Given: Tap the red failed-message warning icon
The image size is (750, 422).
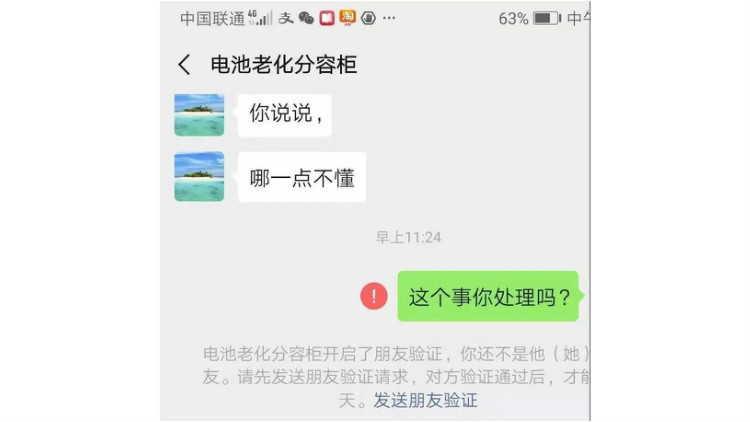Looking at the screenshot, I should click(374, 296).
